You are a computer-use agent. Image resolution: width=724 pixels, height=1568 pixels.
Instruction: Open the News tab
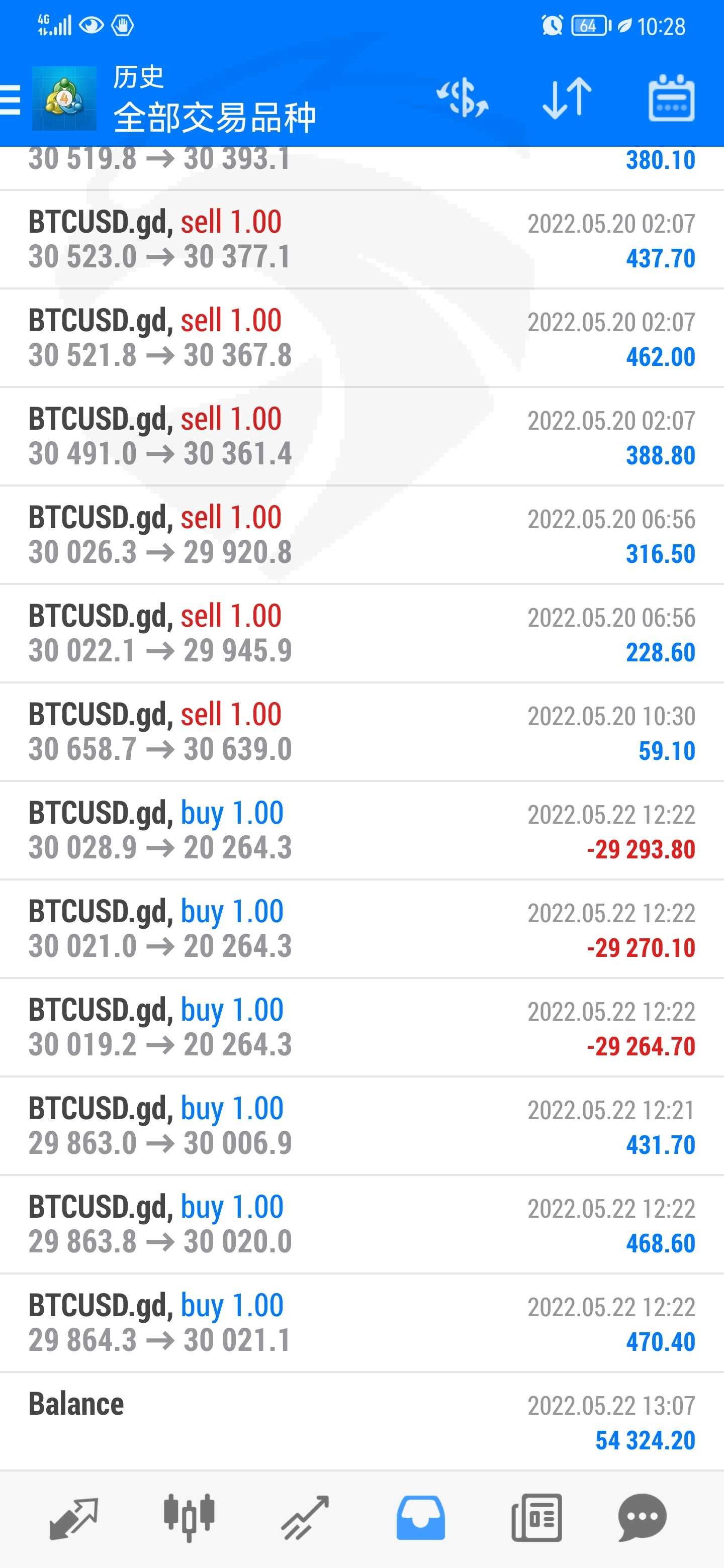point(536,1518)
